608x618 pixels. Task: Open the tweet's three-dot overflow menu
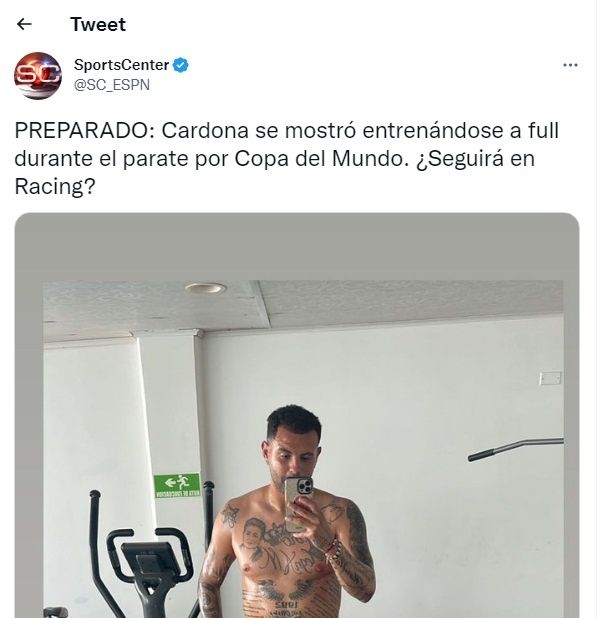[570, 65]
